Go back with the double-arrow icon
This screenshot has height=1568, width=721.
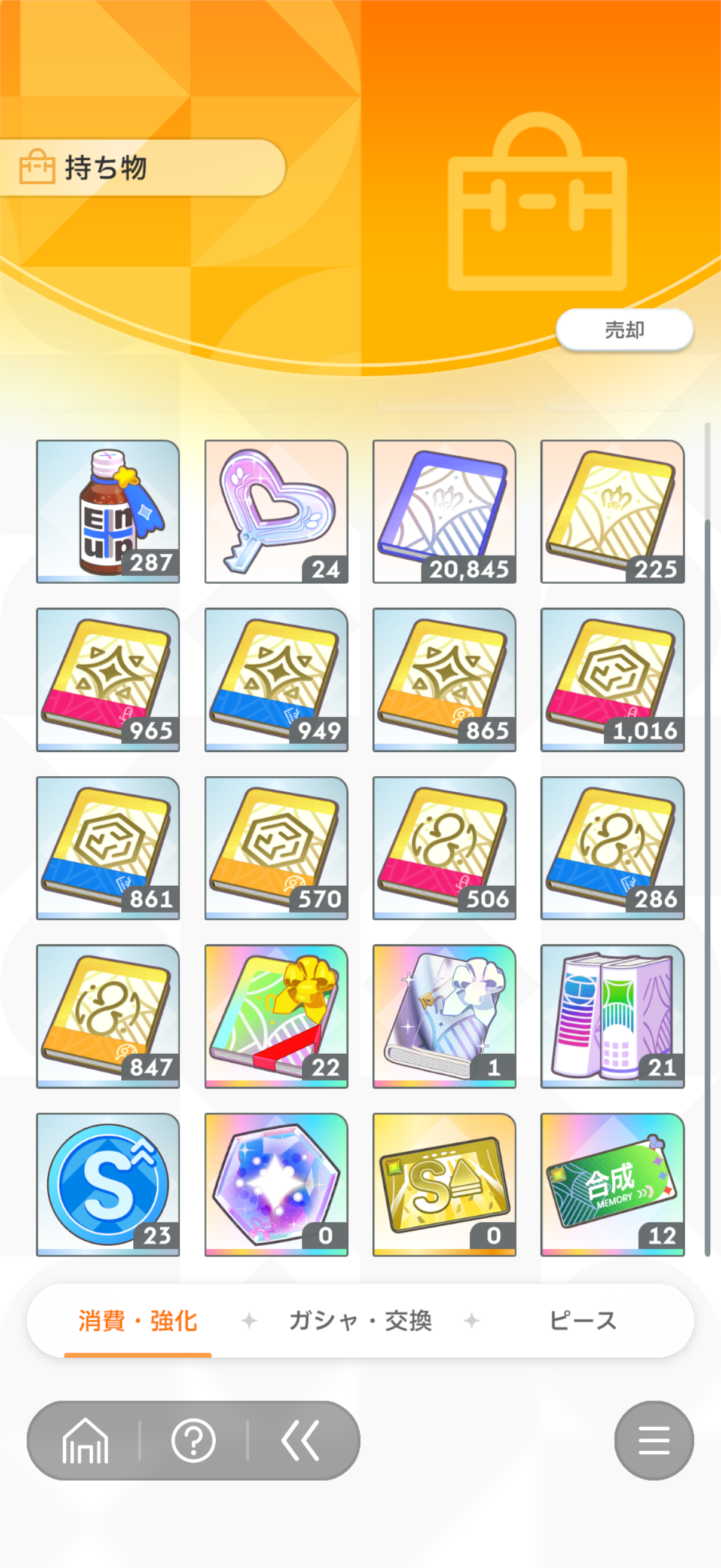coord(301,1441)
